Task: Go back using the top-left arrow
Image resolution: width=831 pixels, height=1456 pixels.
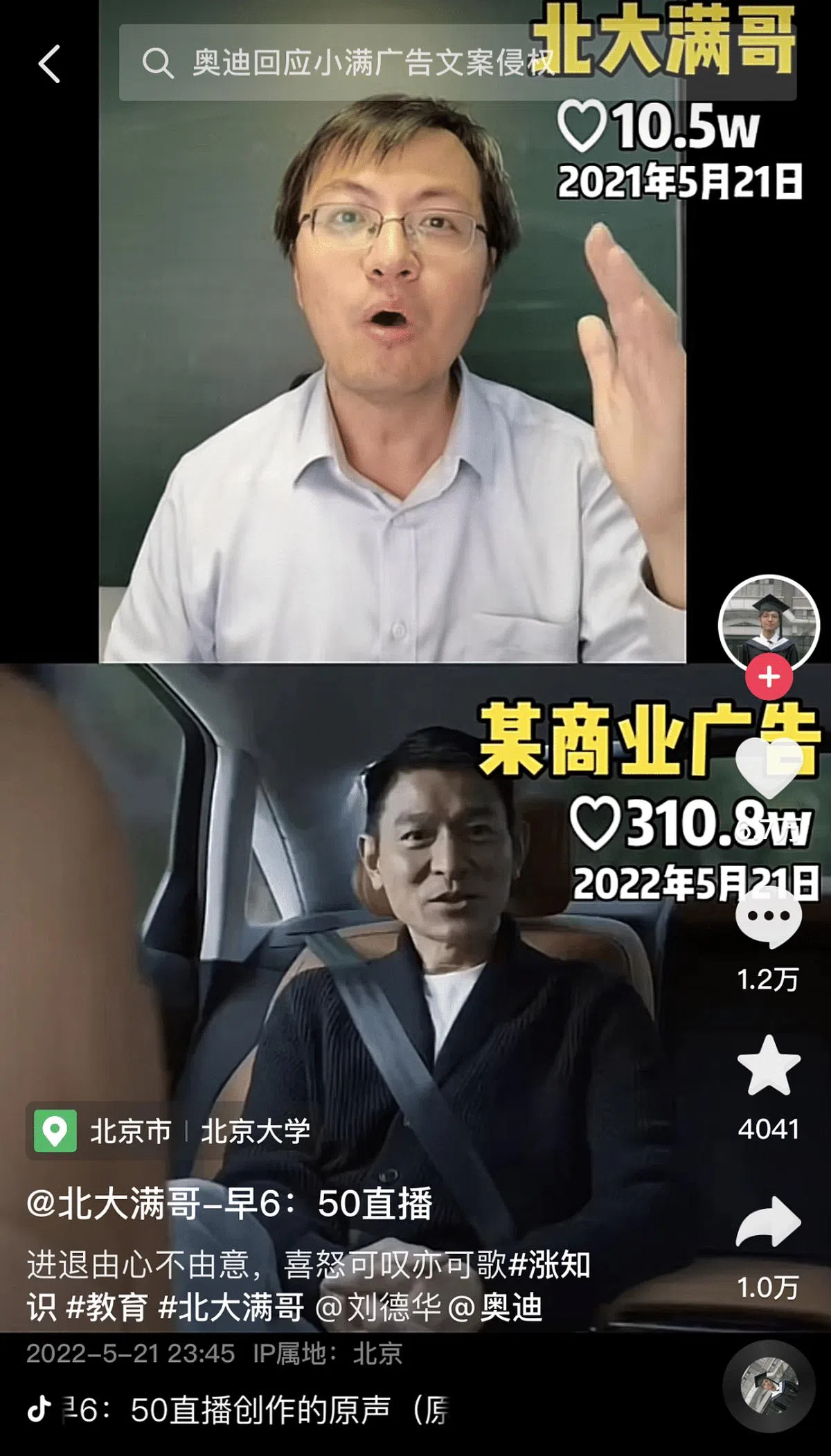Action: [49, 64]
